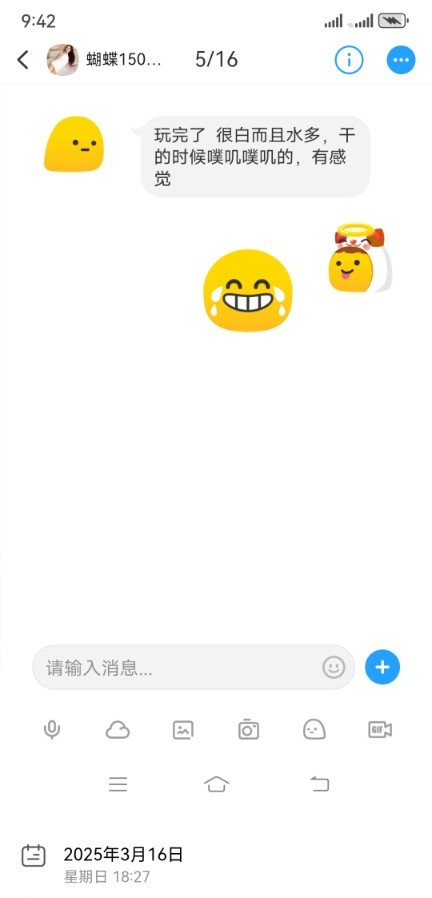Image resolution: width=432 pixels, height=898 pixels.
Task: Choose a picture from the gallery icon
Action: click(x=183, y=730)
